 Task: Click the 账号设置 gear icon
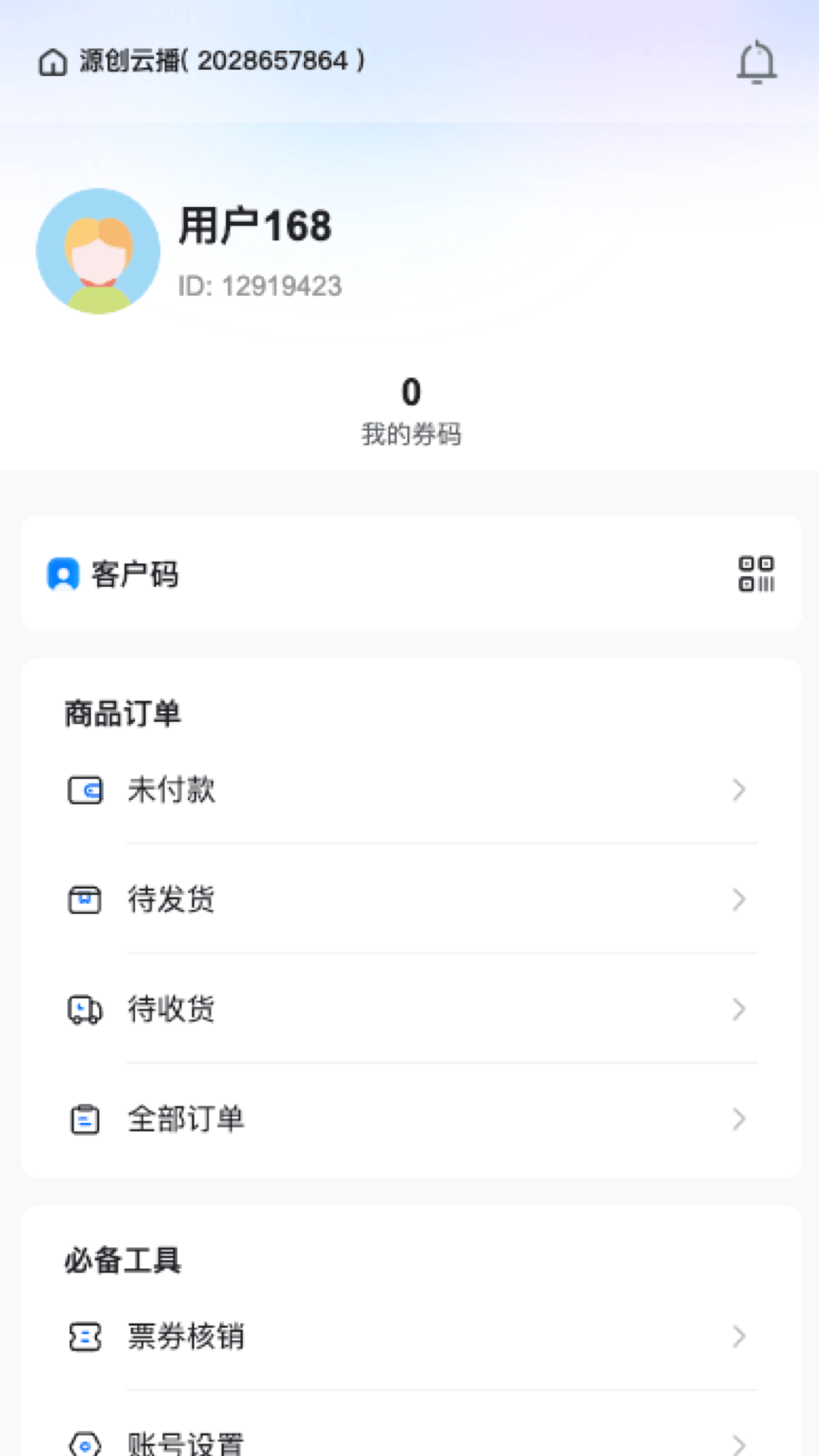(86, 1439)
